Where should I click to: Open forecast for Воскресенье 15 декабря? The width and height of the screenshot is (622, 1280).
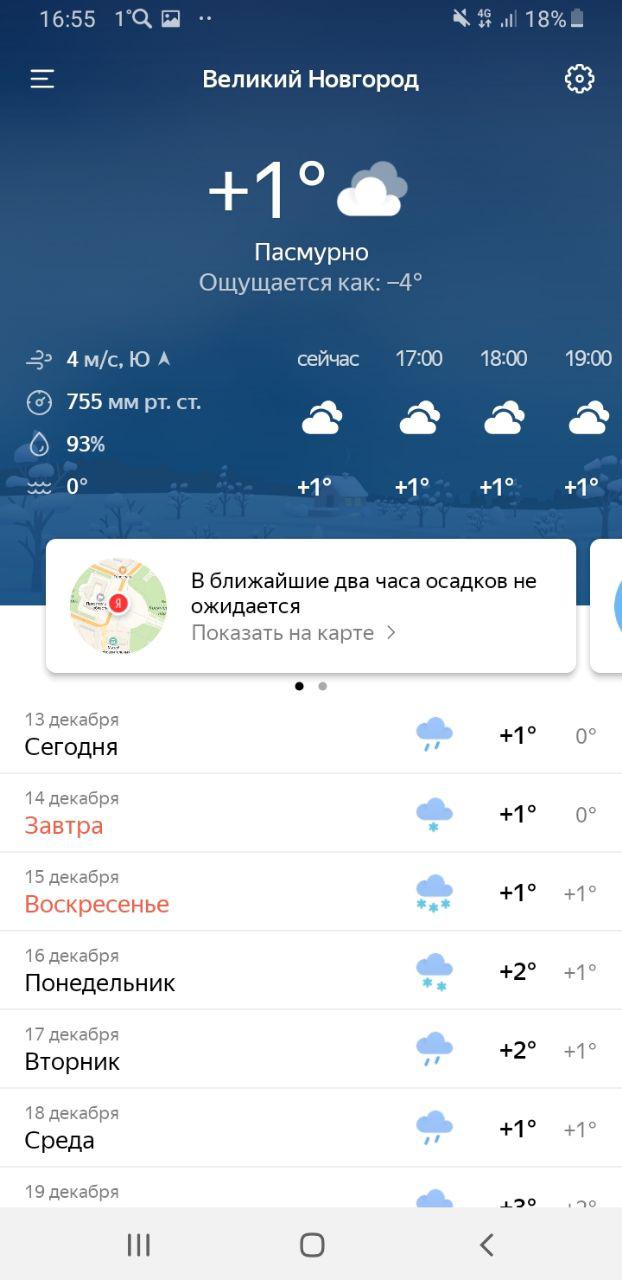pos(311,892)
